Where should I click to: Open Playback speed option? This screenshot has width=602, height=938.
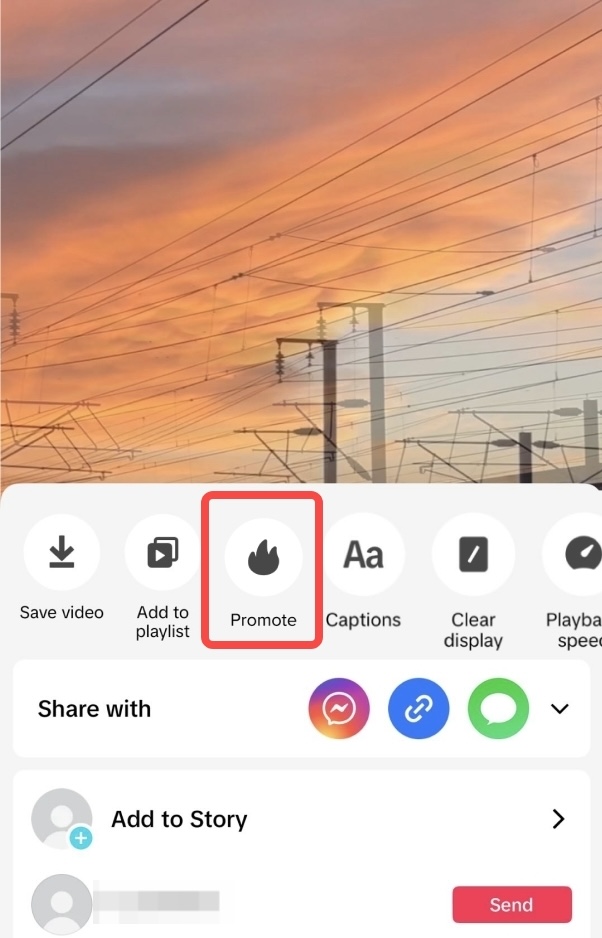pyautogui.click(x=578, y=555)
